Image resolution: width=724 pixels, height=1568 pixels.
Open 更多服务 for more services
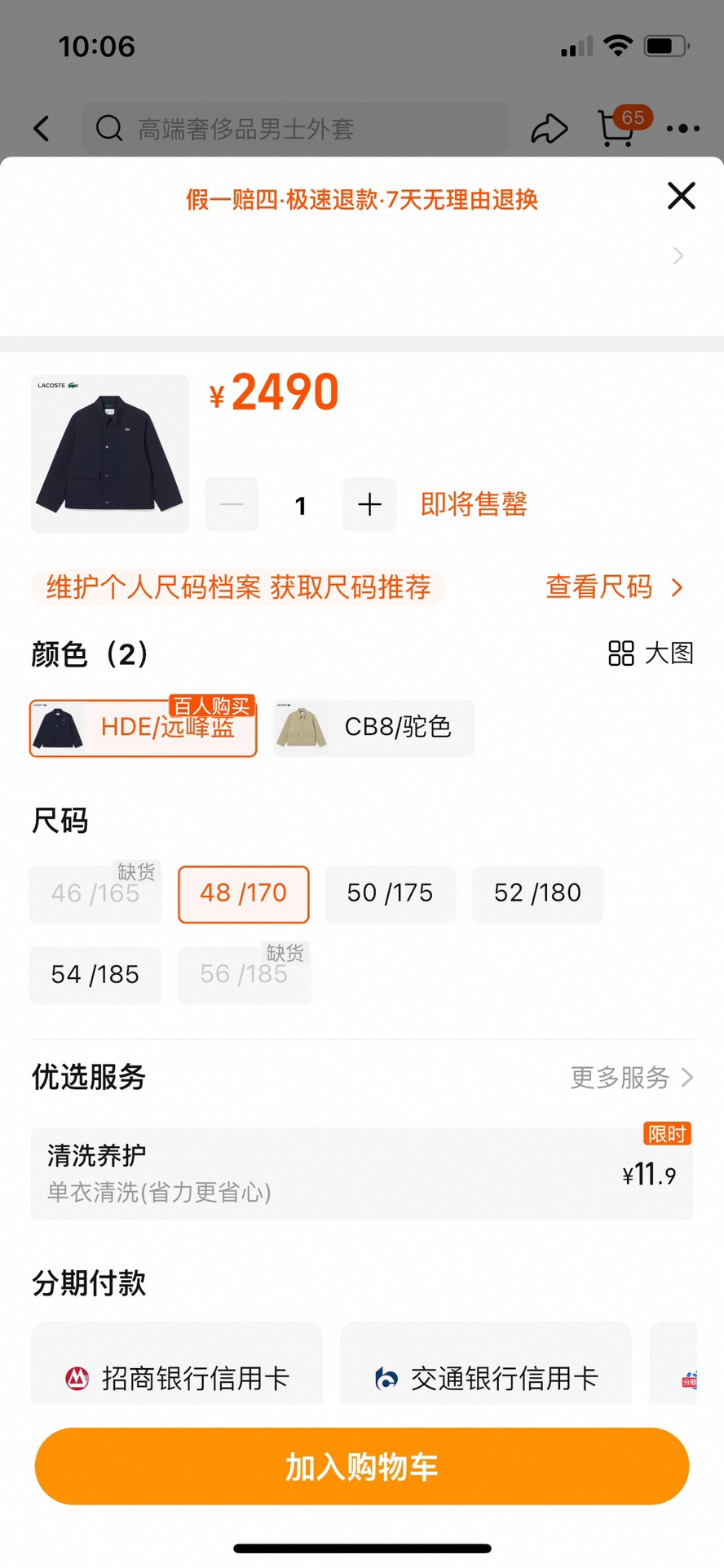click(x=631, y=1078)
